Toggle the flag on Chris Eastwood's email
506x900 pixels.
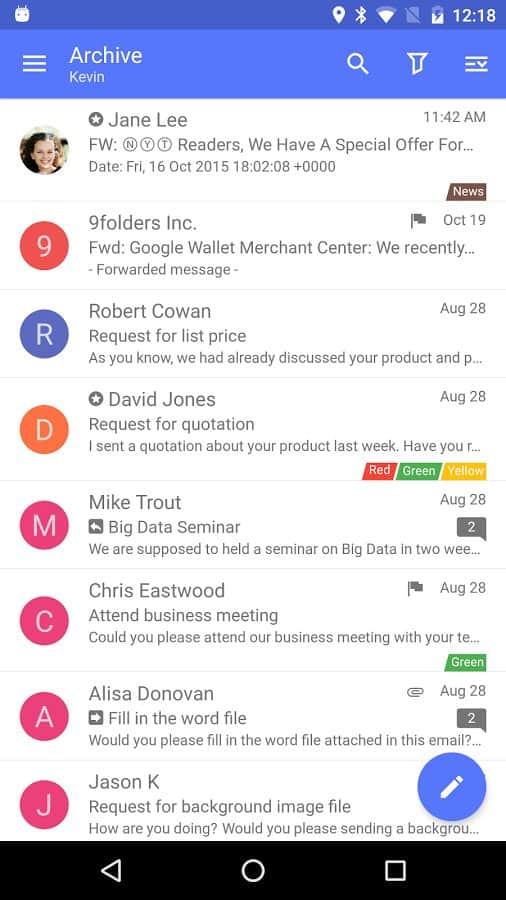(415, 588)
